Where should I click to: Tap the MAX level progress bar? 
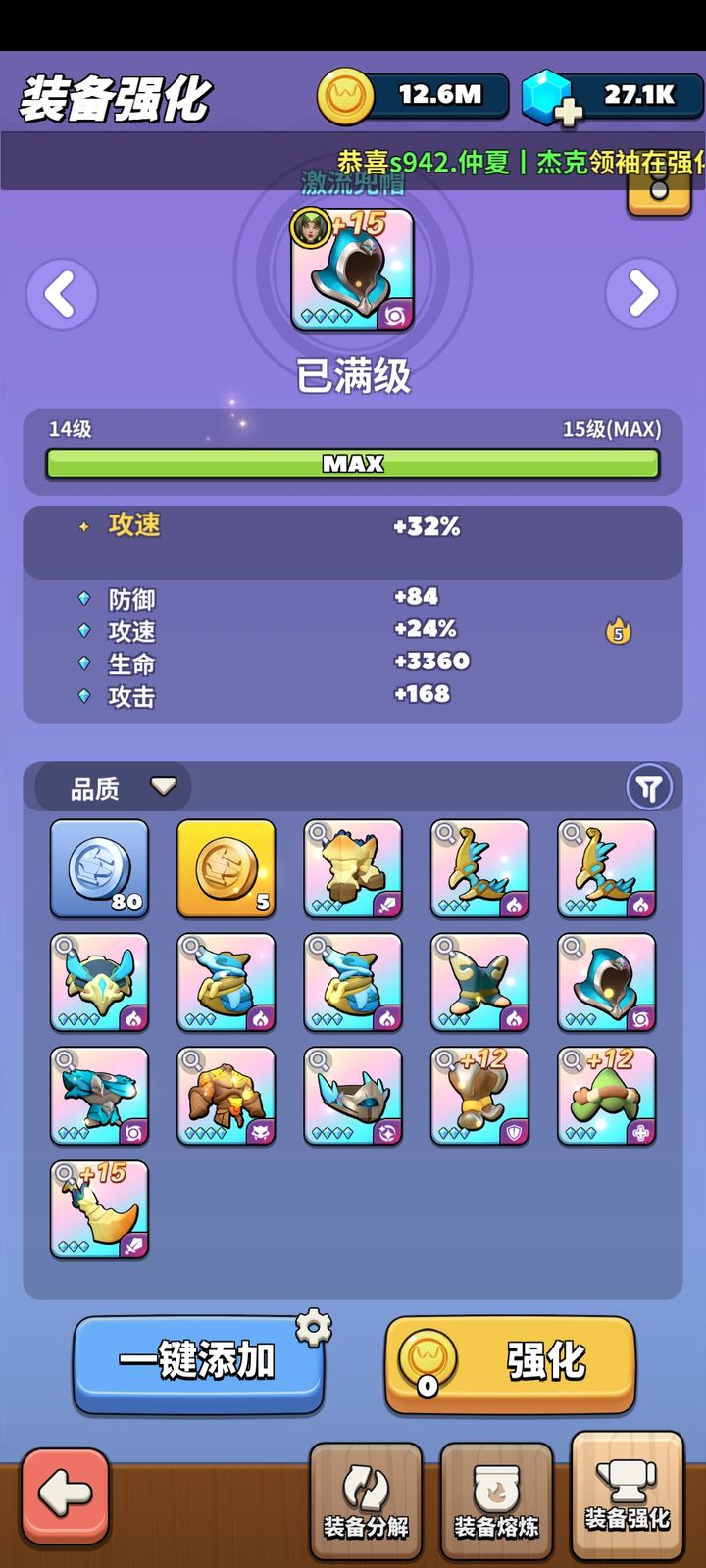click(353, 464)
